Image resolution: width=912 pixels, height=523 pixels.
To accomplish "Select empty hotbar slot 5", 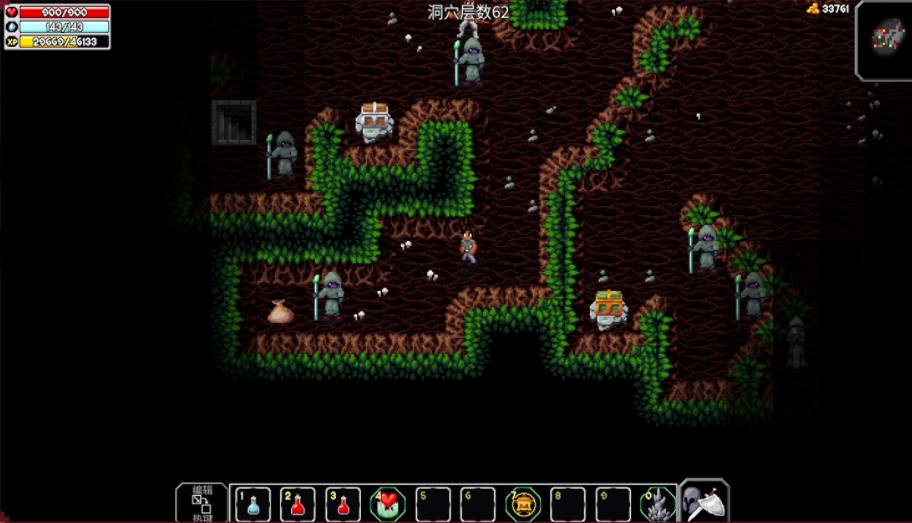I will [x=433, y=504].
